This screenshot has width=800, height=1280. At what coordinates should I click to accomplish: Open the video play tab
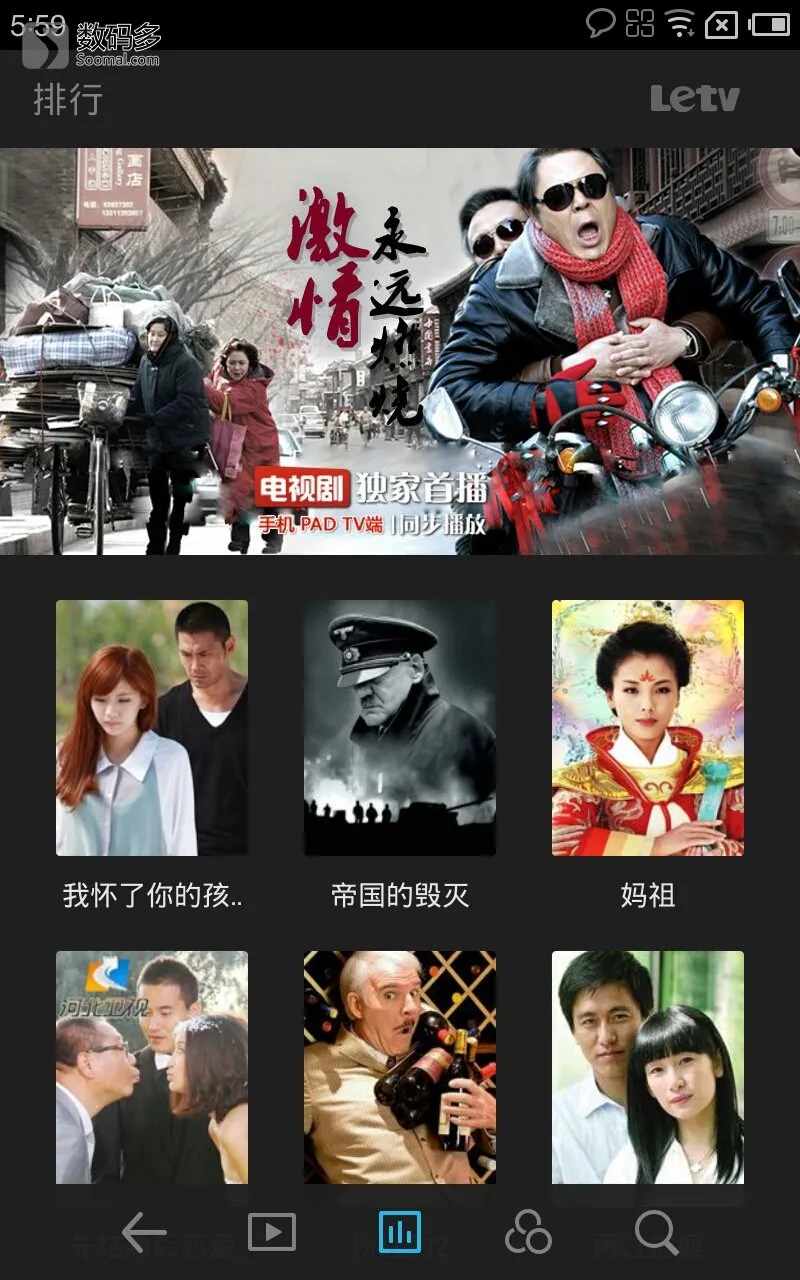pyautogui.click(x=272, y=1232)
